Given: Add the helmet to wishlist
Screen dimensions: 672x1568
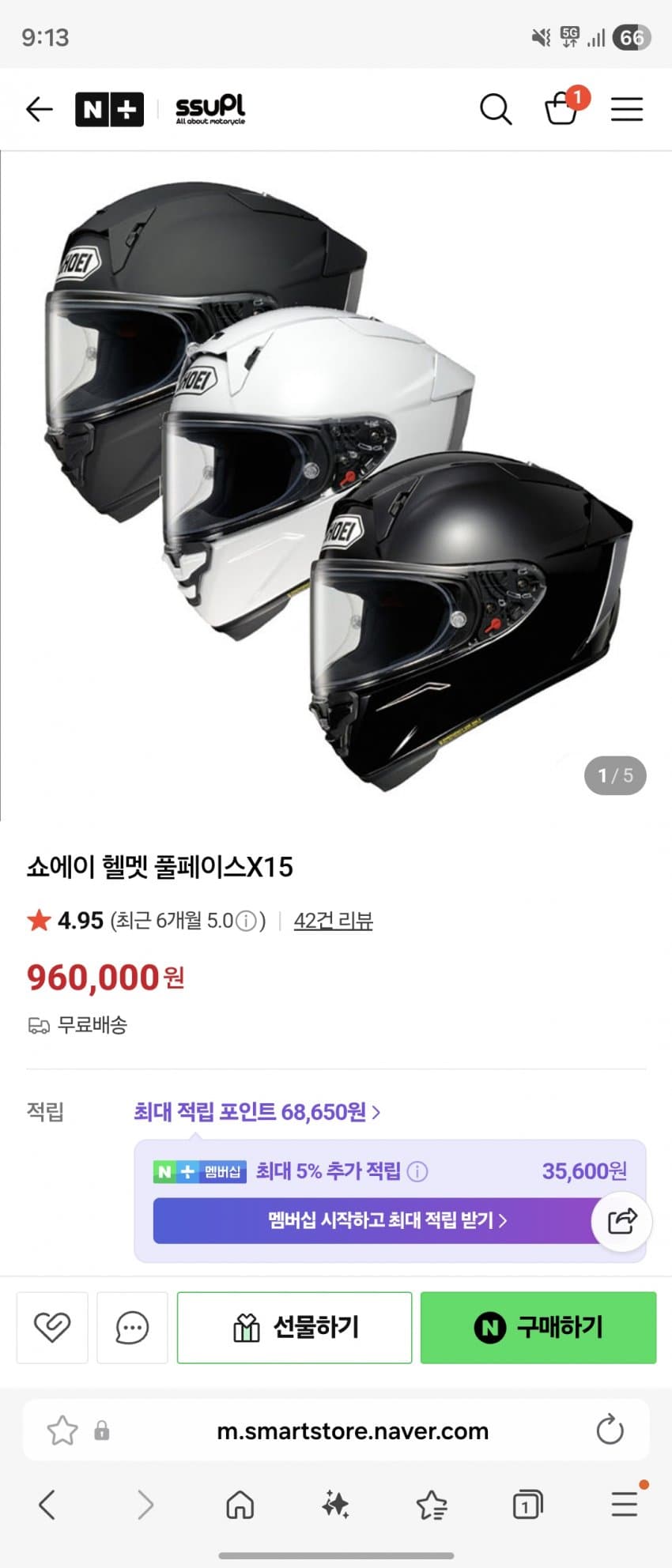Looking at the screenshot, I should [52, 1328].
